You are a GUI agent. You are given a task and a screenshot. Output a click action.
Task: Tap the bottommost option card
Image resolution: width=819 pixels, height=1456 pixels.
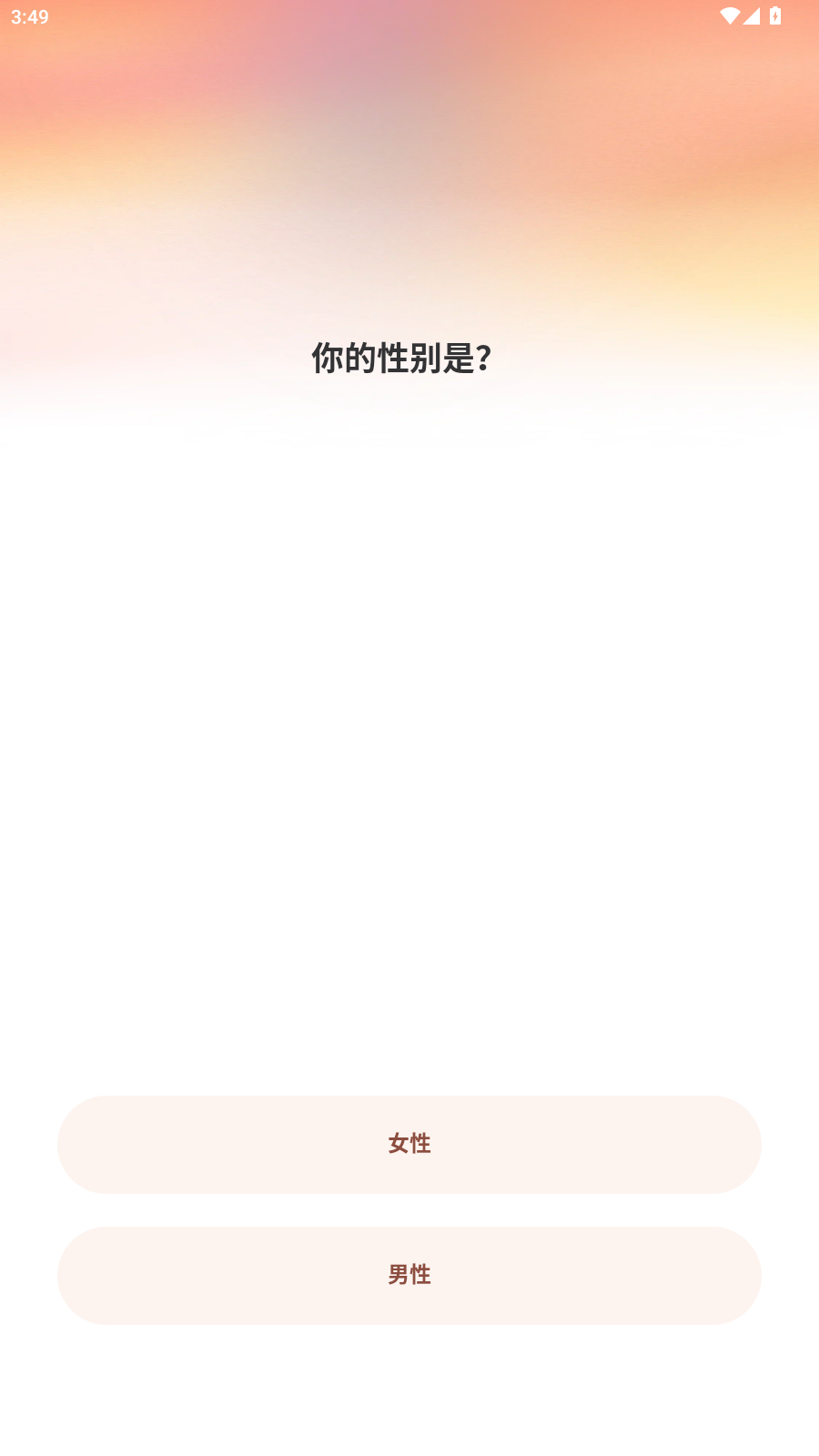pyautogui.click(x=408, y=1276)
